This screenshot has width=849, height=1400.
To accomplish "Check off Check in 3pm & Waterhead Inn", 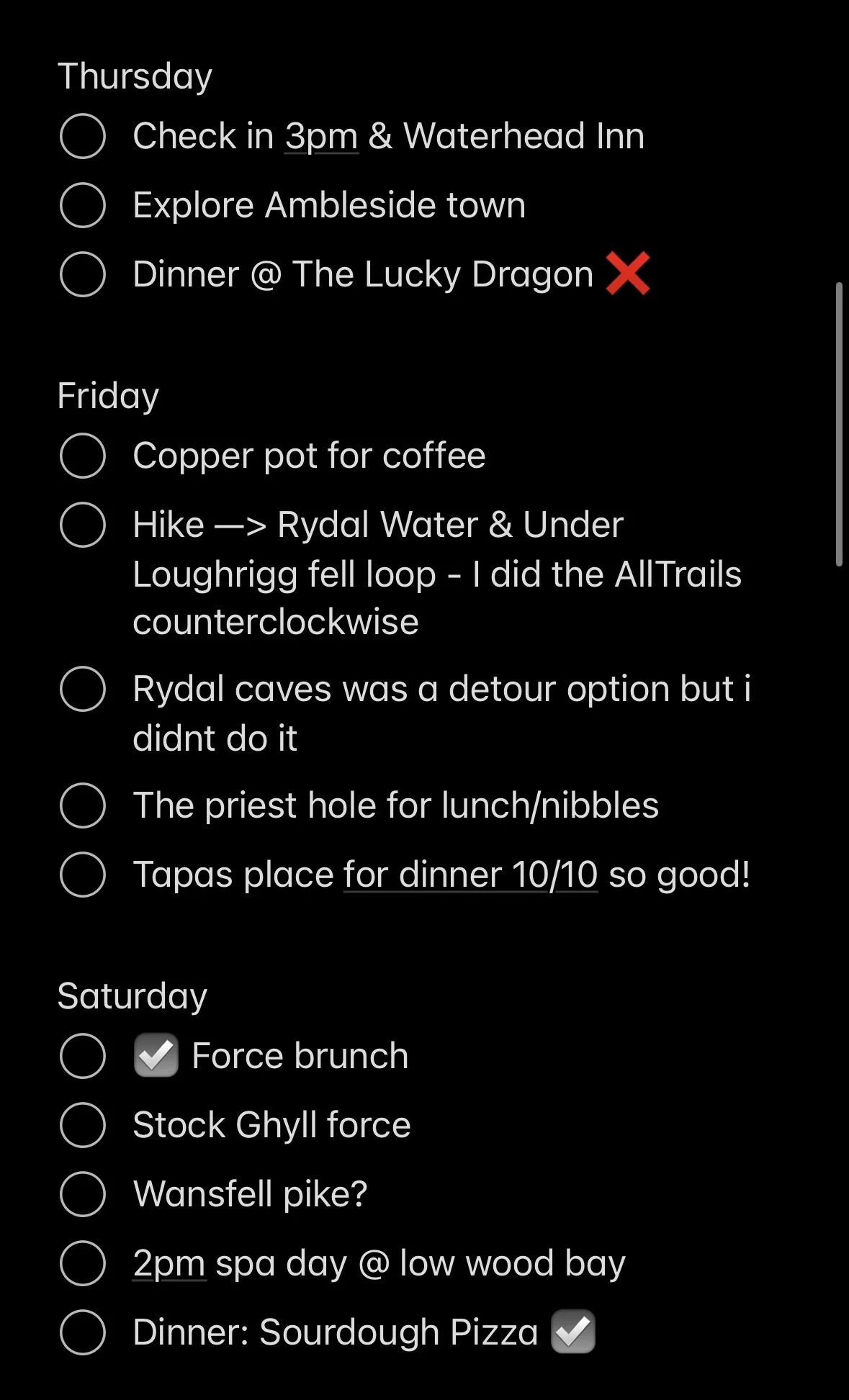I will click(83, 136).
